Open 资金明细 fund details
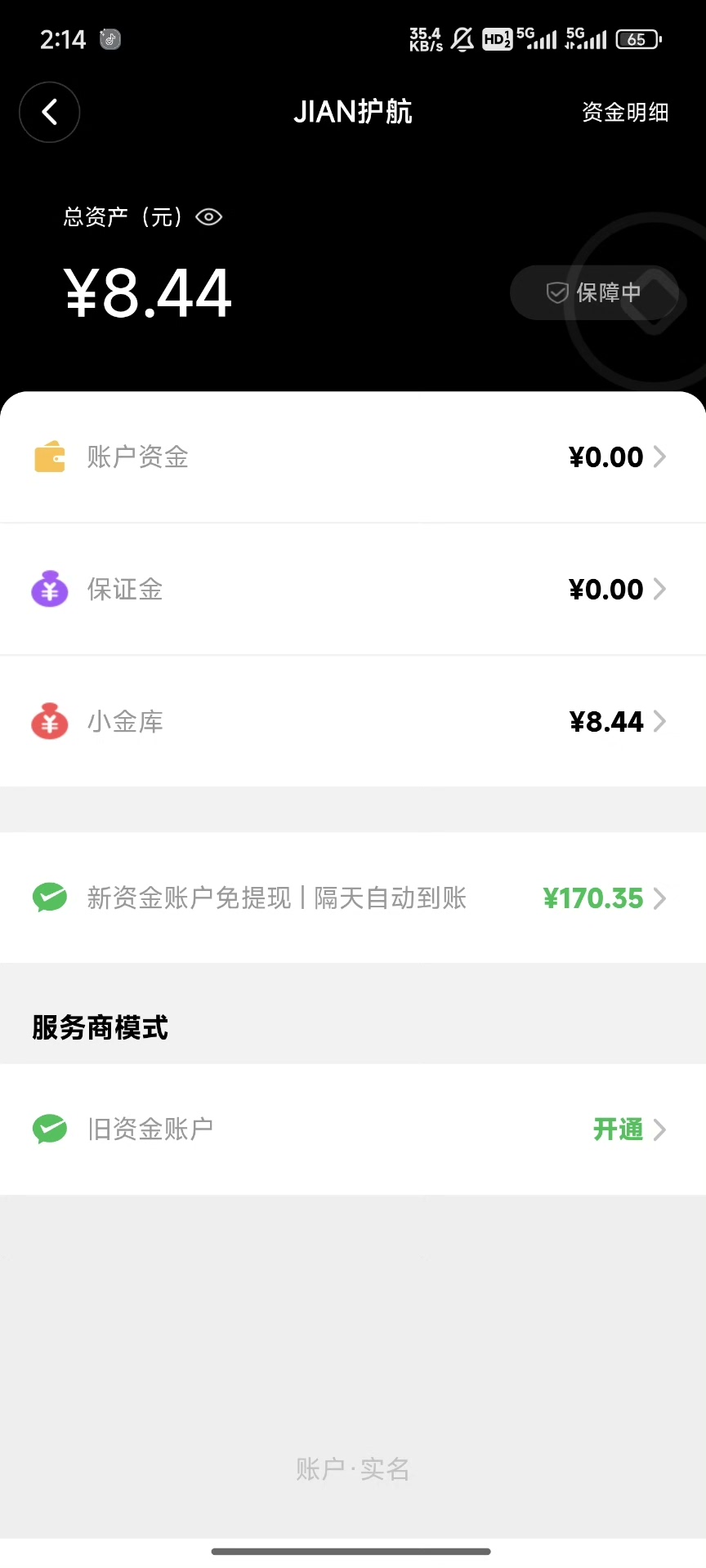Viewport: 706px width, 1568px height. [625, 112]
